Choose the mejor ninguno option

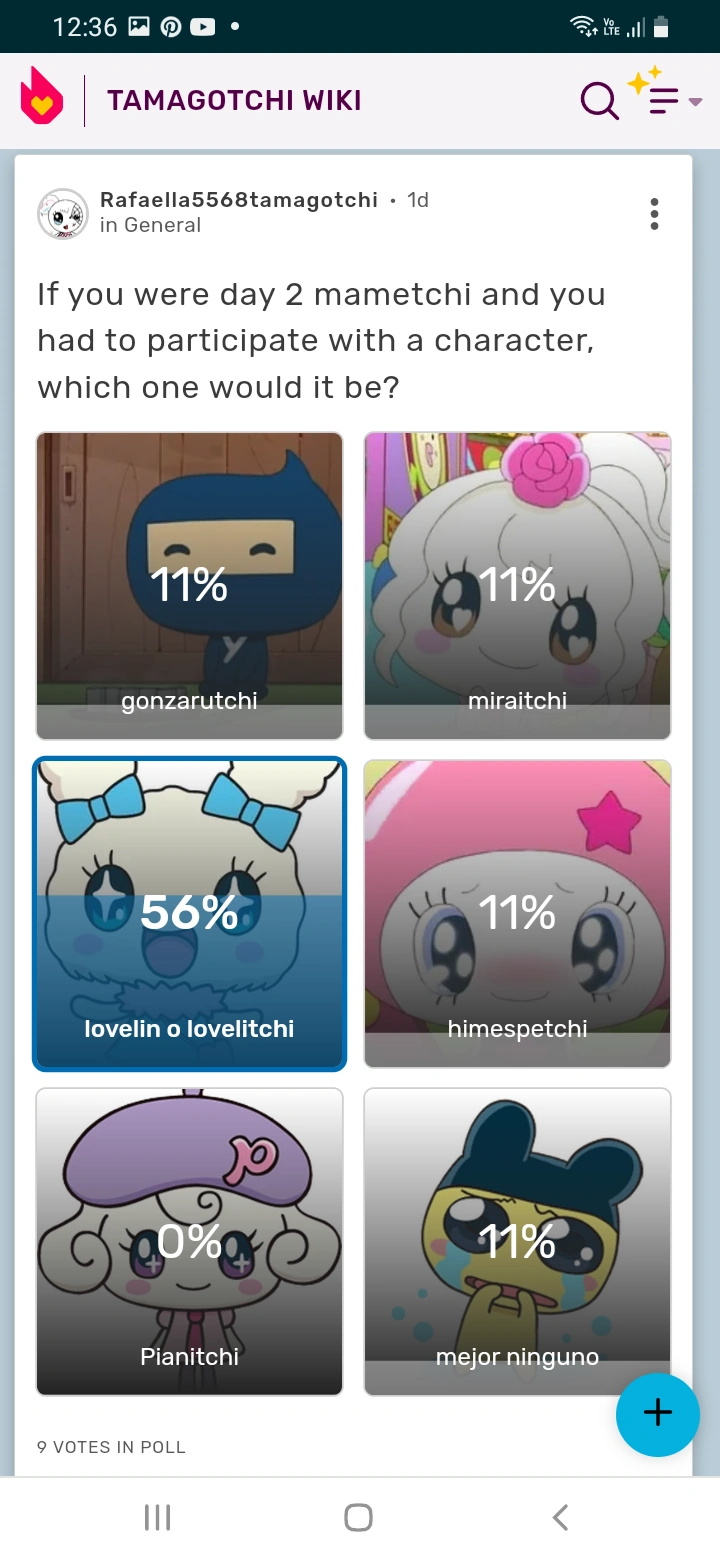517,1241
